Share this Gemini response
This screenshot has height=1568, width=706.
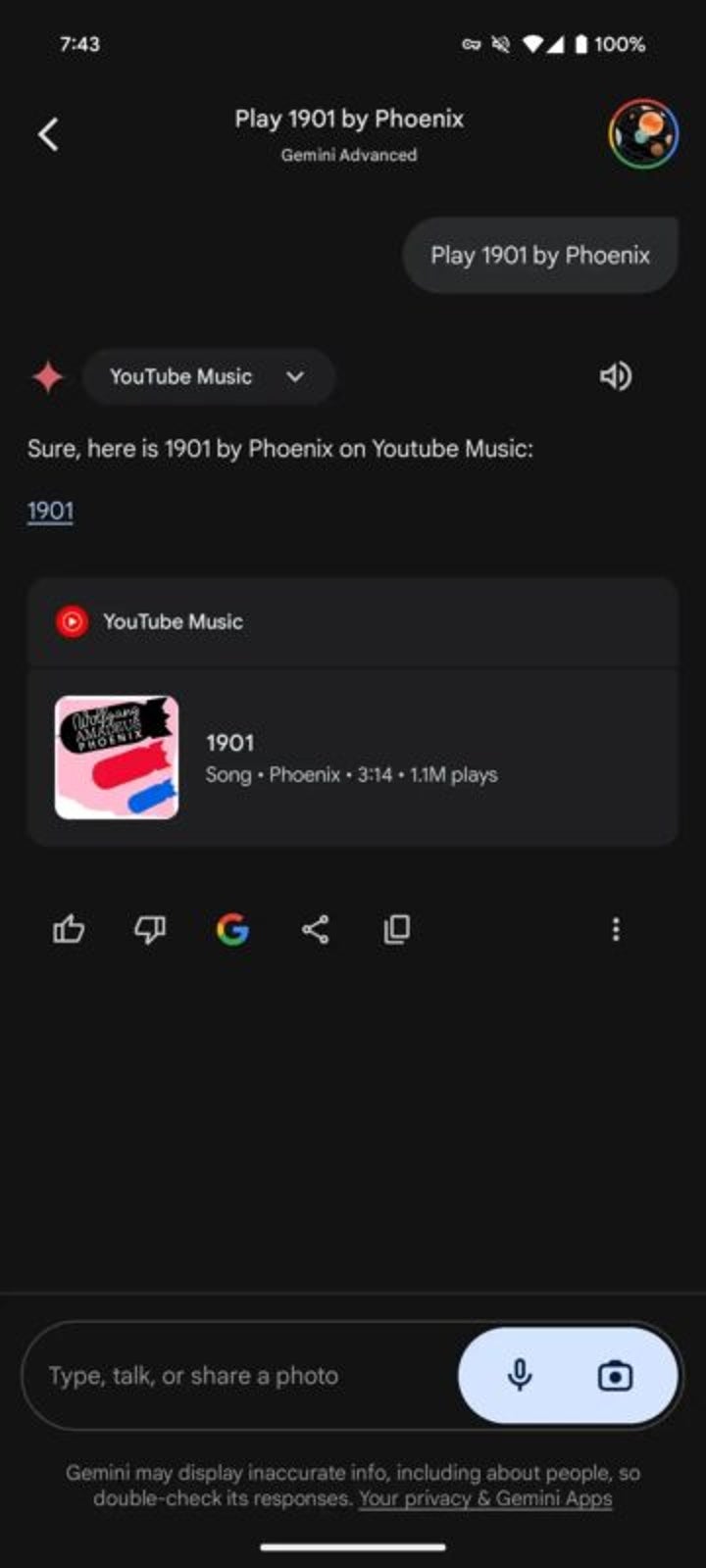[315, 929]
